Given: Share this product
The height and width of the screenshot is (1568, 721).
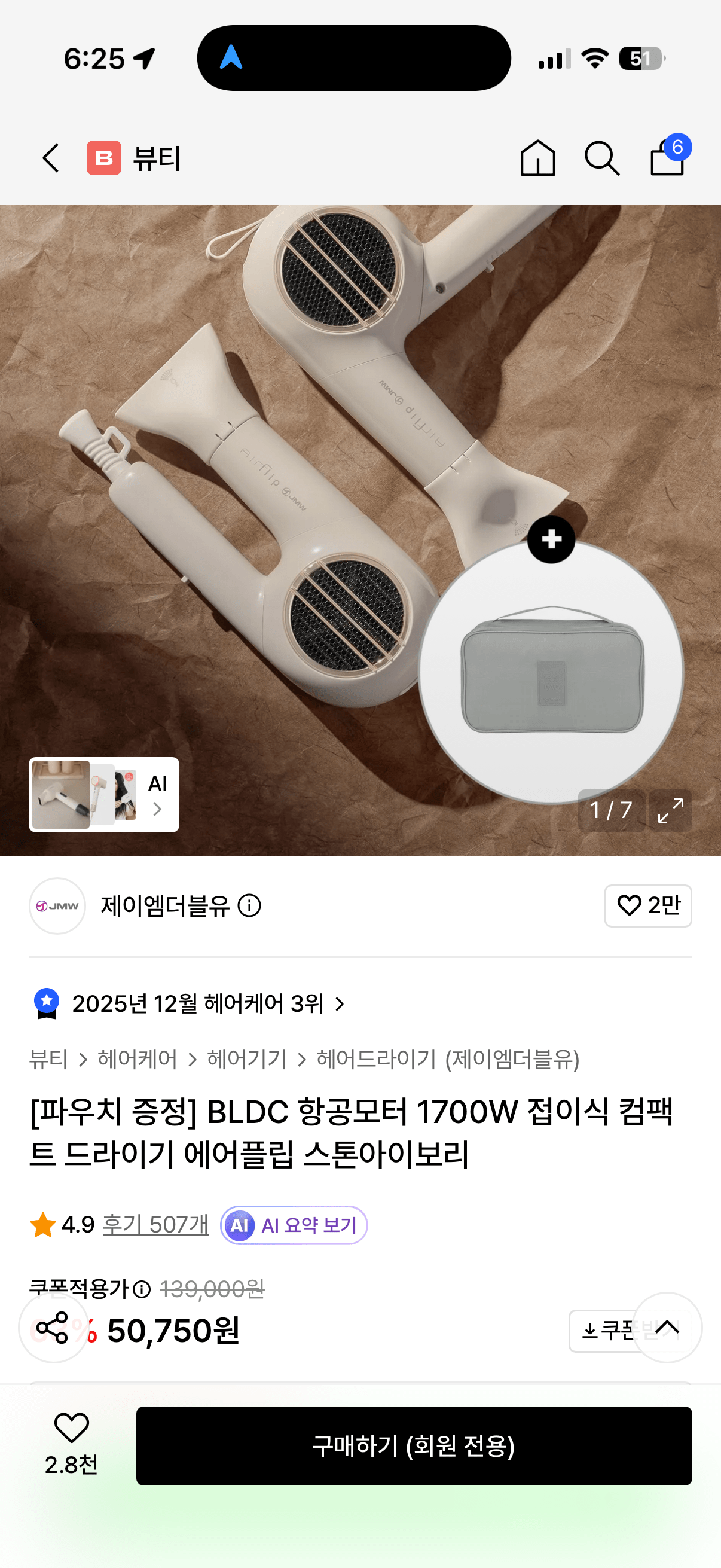Looking at the screenshot, I should 54,1327.
